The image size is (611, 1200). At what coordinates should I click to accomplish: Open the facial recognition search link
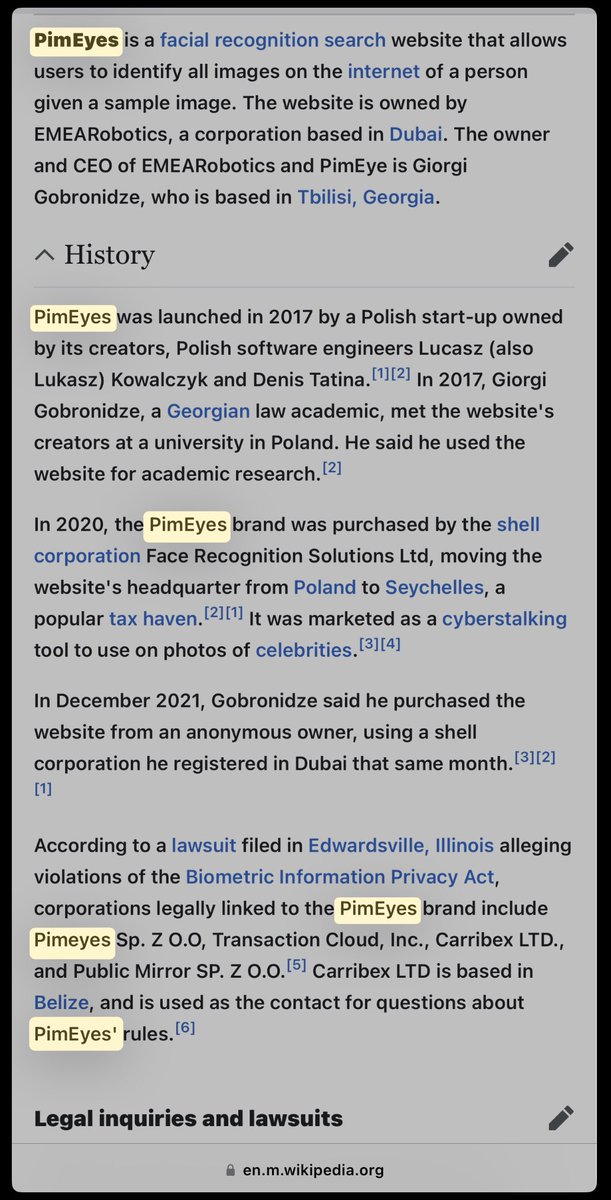[272, 41]
